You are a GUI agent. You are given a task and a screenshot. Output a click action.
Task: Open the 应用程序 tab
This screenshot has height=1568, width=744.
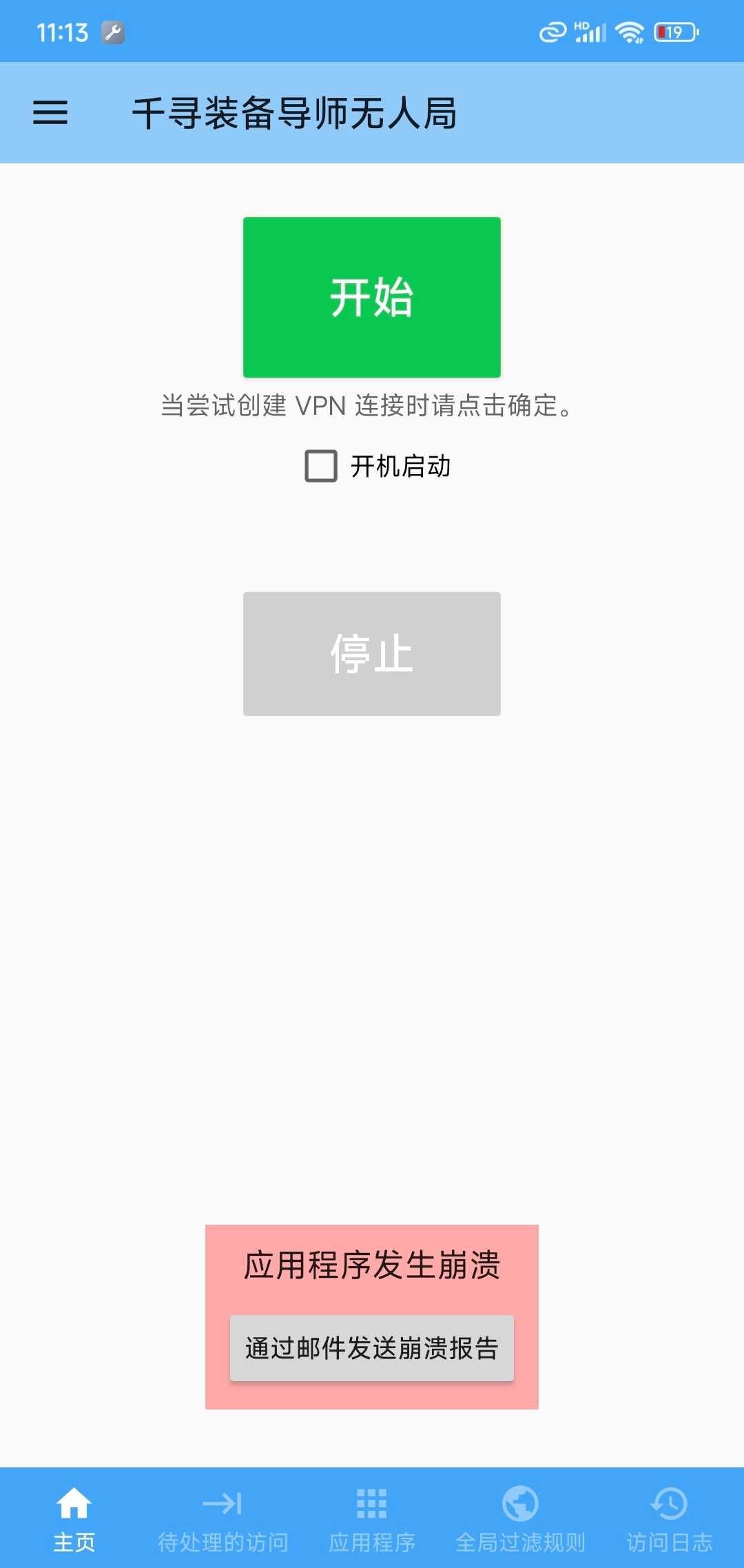(x=372, y=1518)
